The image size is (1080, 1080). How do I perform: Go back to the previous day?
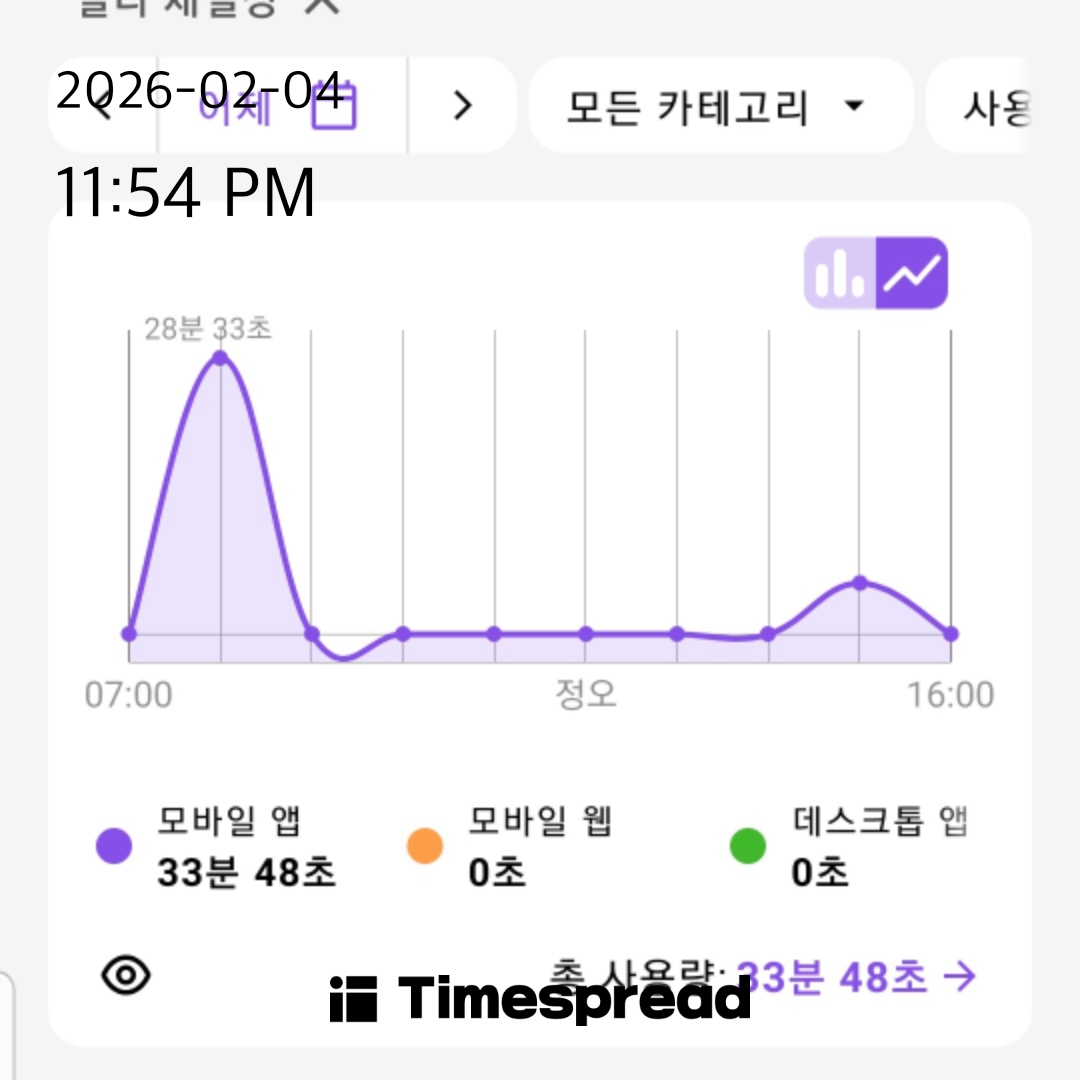[102, 105]
